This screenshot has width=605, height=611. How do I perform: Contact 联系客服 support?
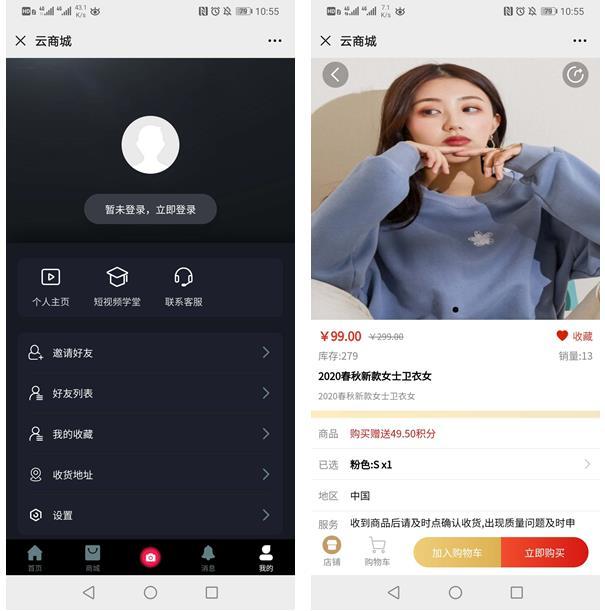[x=183, y=286]
